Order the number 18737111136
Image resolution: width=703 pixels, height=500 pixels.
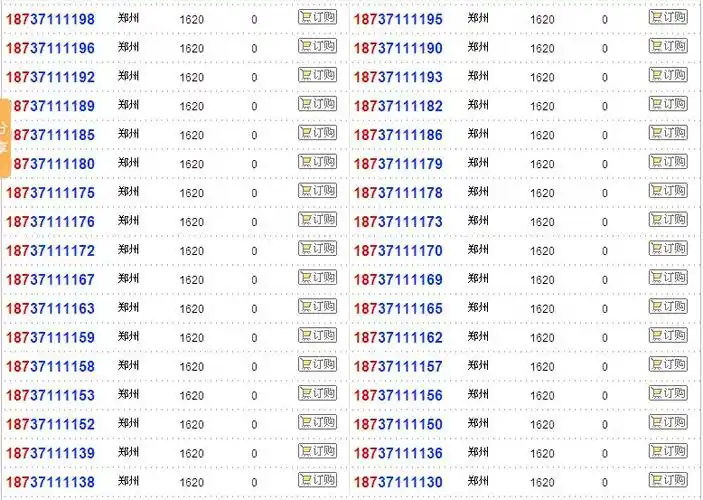point(667,452)
